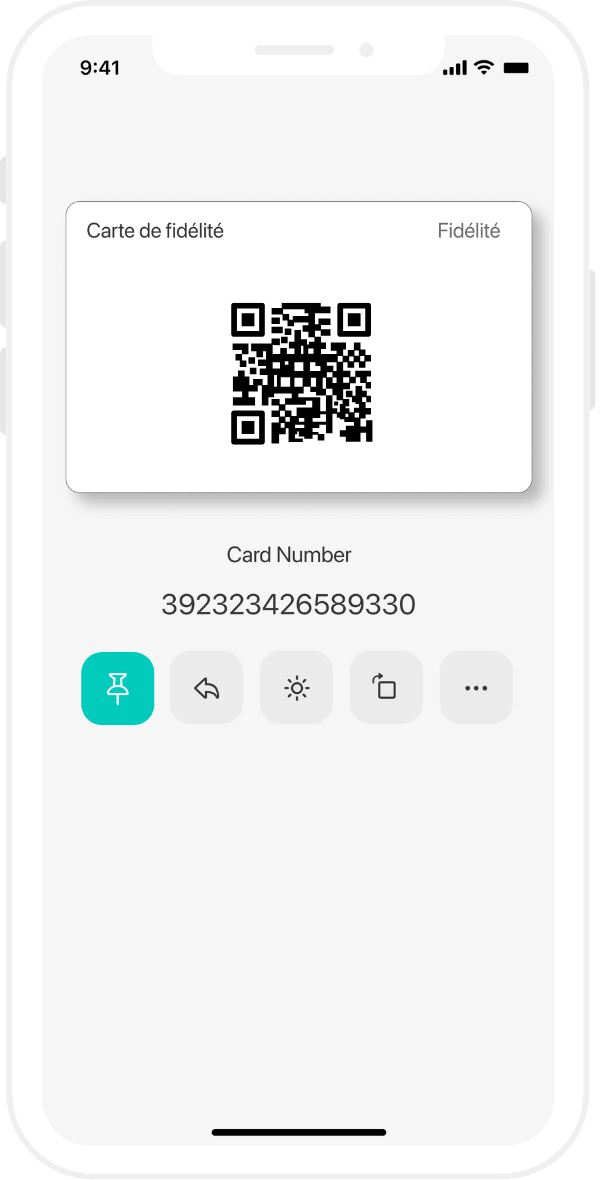Boost screen brightness with the sun icon
This screenshot has width=600, height=1180.
click(x=296, y=688)
